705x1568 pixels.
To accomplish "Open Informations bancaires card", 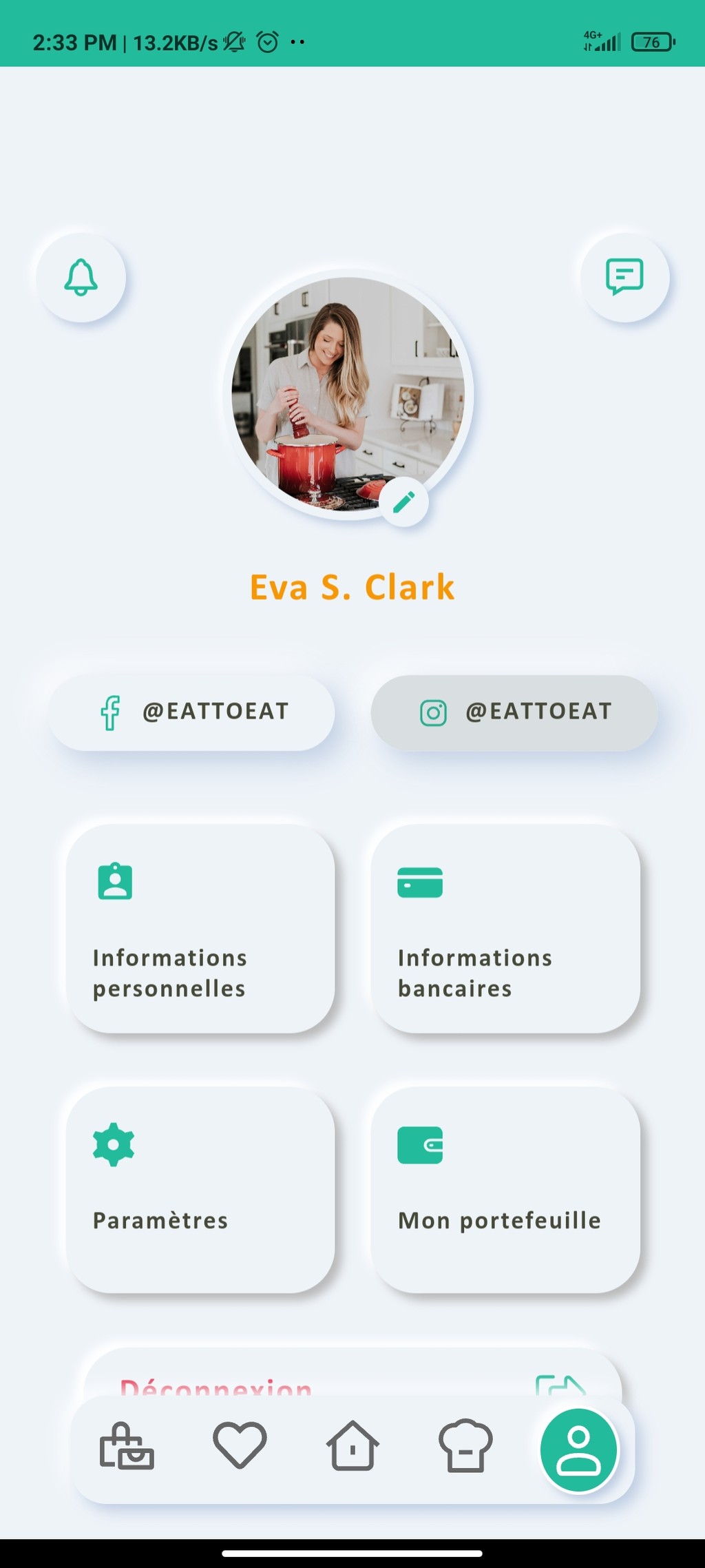I will tap(505, 929).
